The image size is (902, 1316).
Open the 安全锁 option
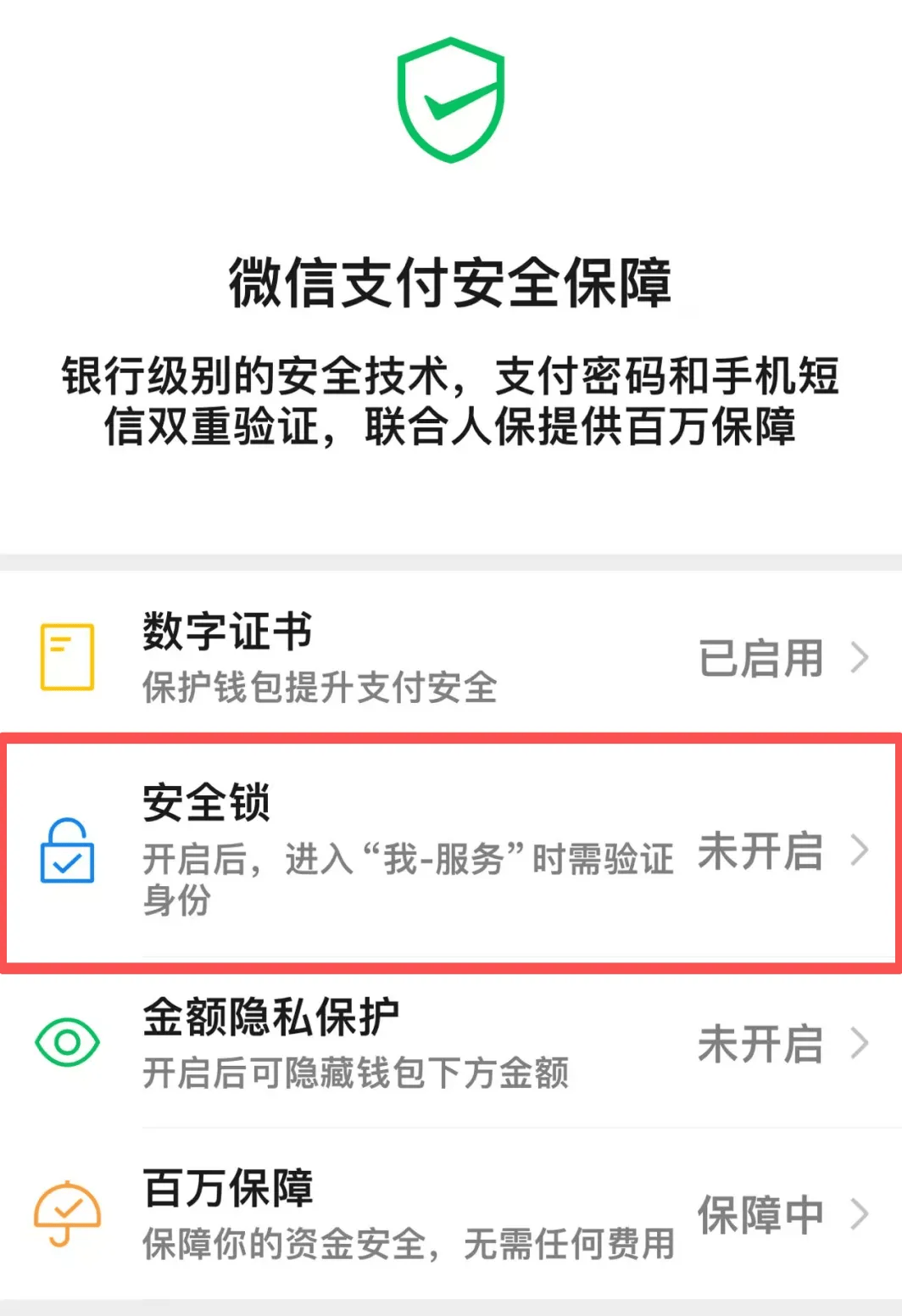(451, 850)
